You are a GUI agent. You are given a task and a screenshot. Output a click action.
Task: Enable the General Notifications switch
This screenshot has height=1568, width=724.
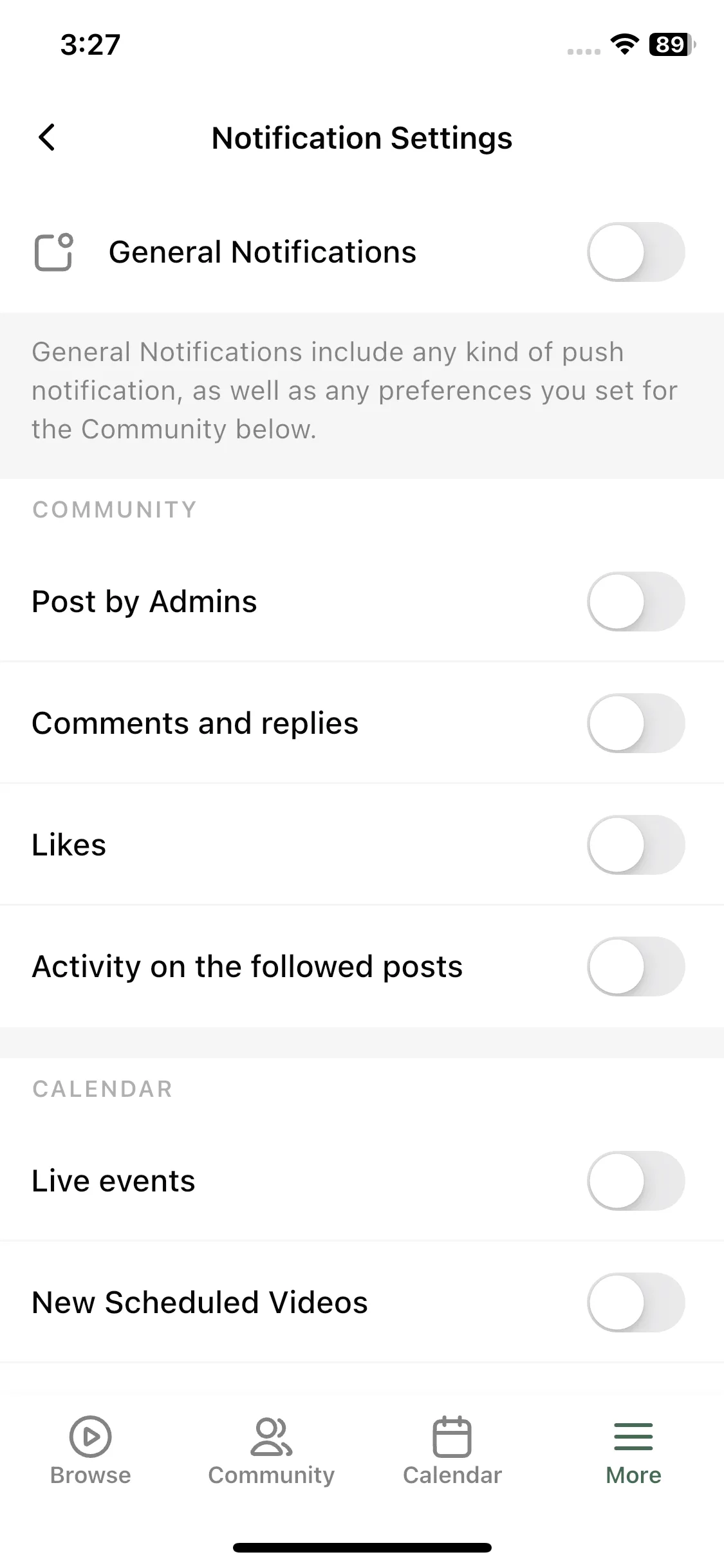[635, 252]
